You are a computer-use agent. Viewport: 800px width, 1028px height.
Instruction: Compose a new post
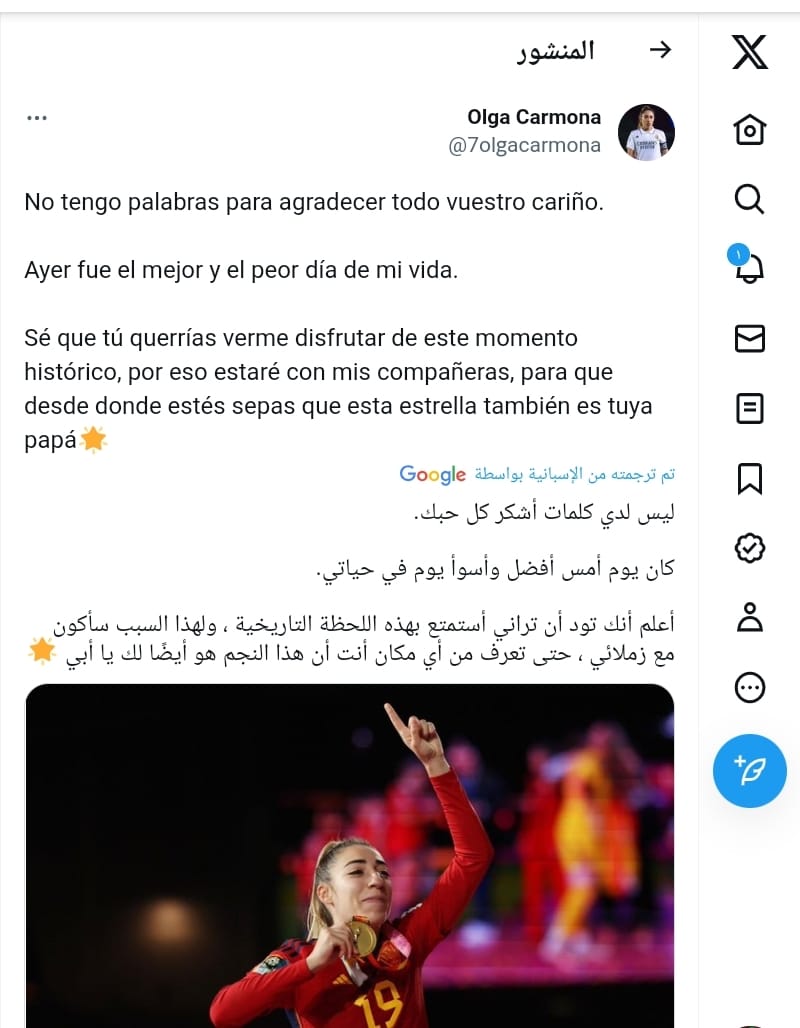(x=750, y=770)
